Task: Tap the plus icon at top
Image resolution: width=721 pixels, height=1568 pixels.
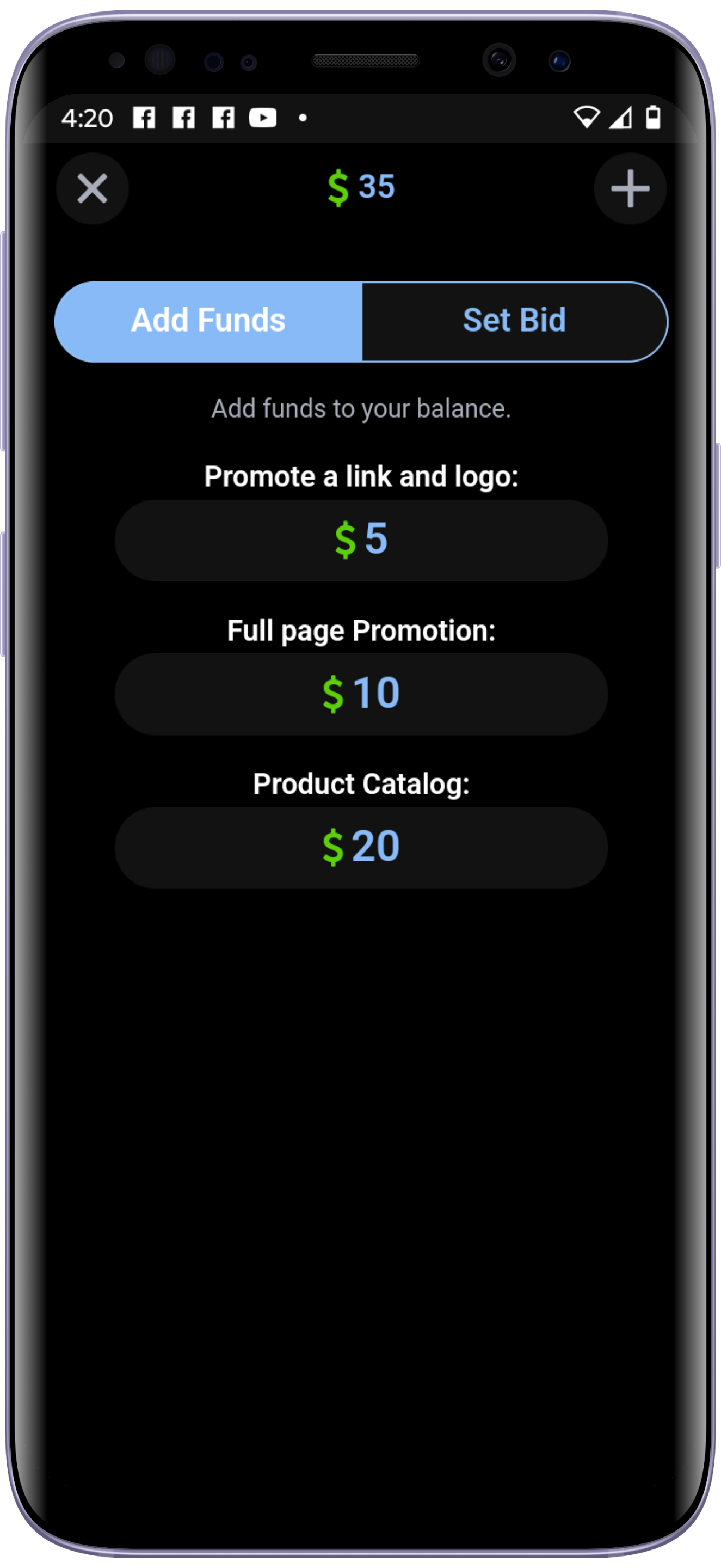Action: click(x=630, y=189)
